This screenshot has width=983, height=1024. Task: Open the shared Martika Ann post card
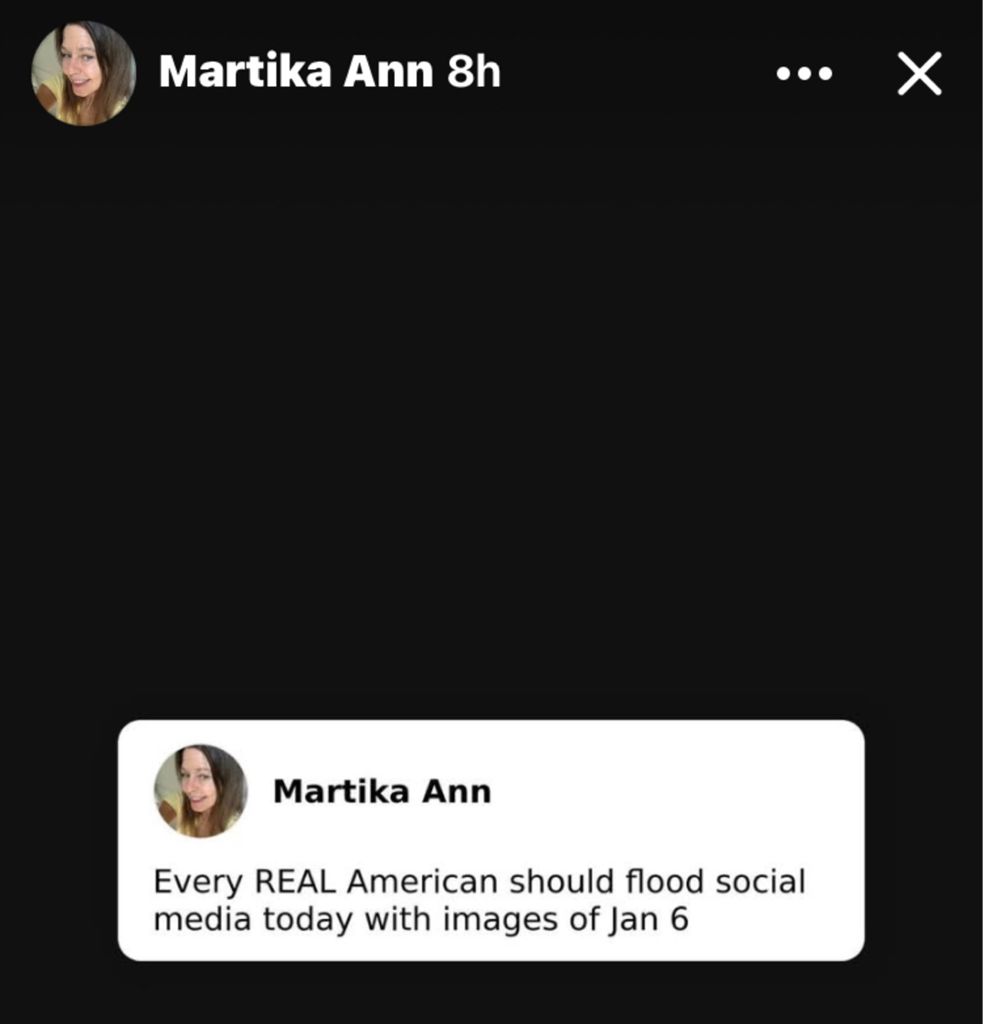coord(490,840)
